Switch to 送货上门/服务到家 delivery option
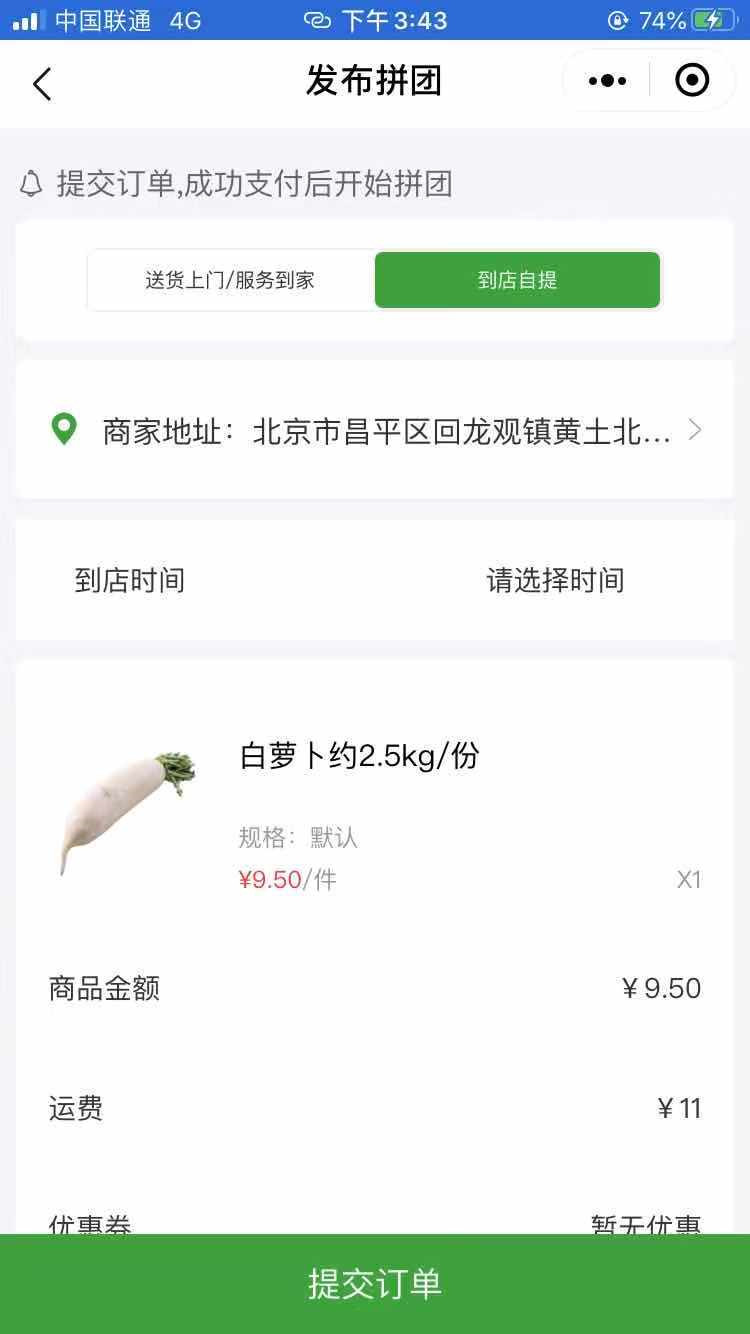Image resolution: width=750 pixels, height=1334 pixels. 230,280
